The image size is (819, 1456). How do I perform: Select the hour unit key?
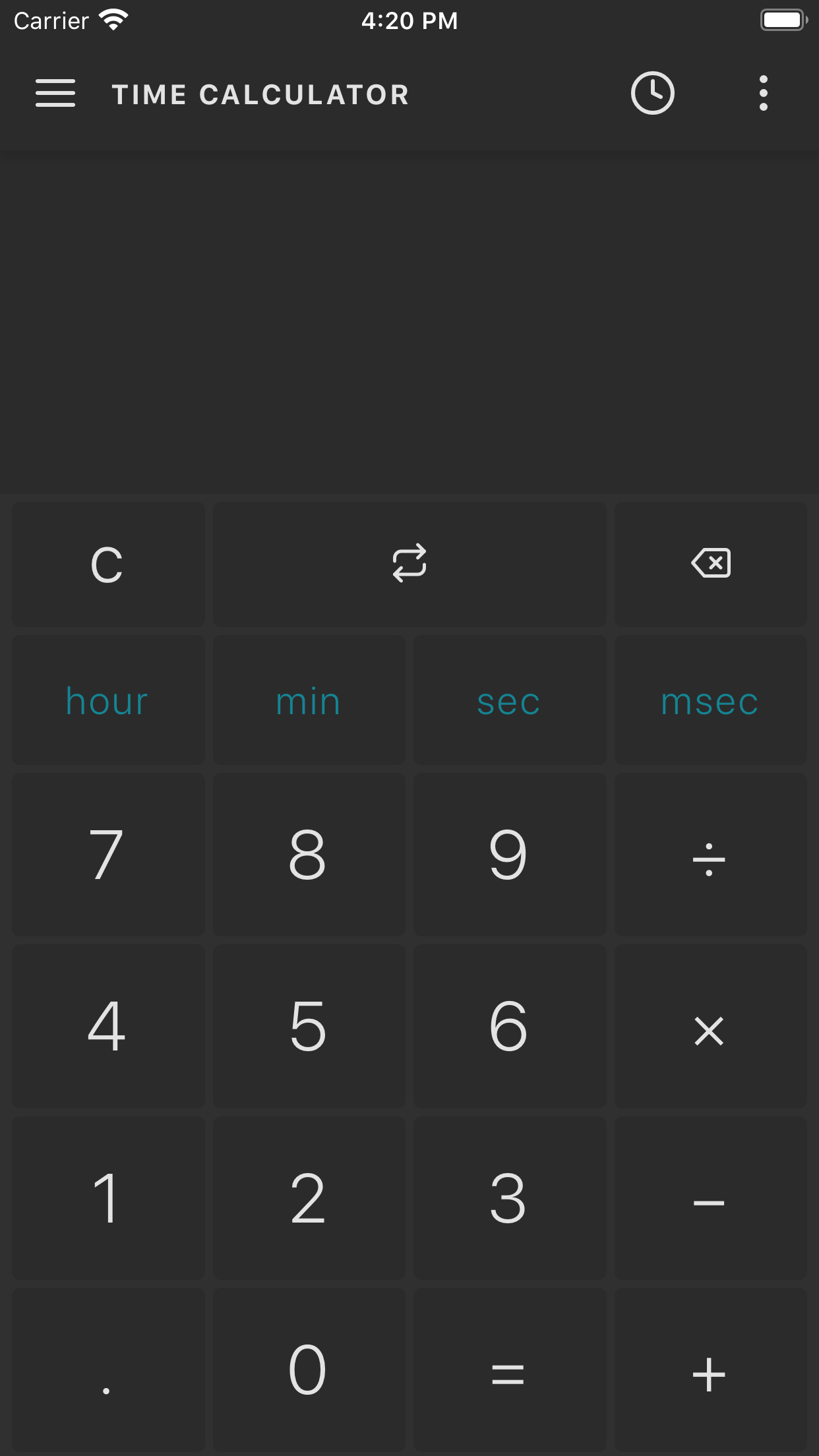point(107,700)
